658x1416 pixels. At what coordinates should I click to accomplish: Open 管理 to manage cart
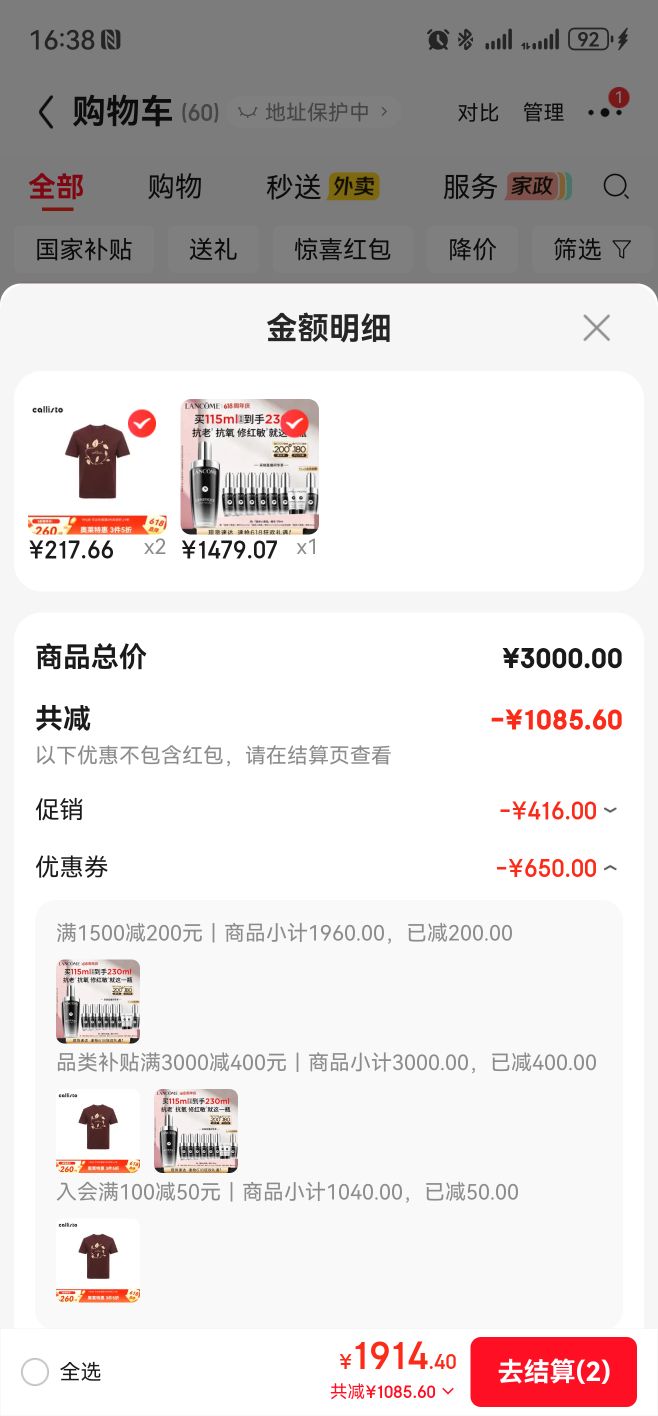coord(544,113)
